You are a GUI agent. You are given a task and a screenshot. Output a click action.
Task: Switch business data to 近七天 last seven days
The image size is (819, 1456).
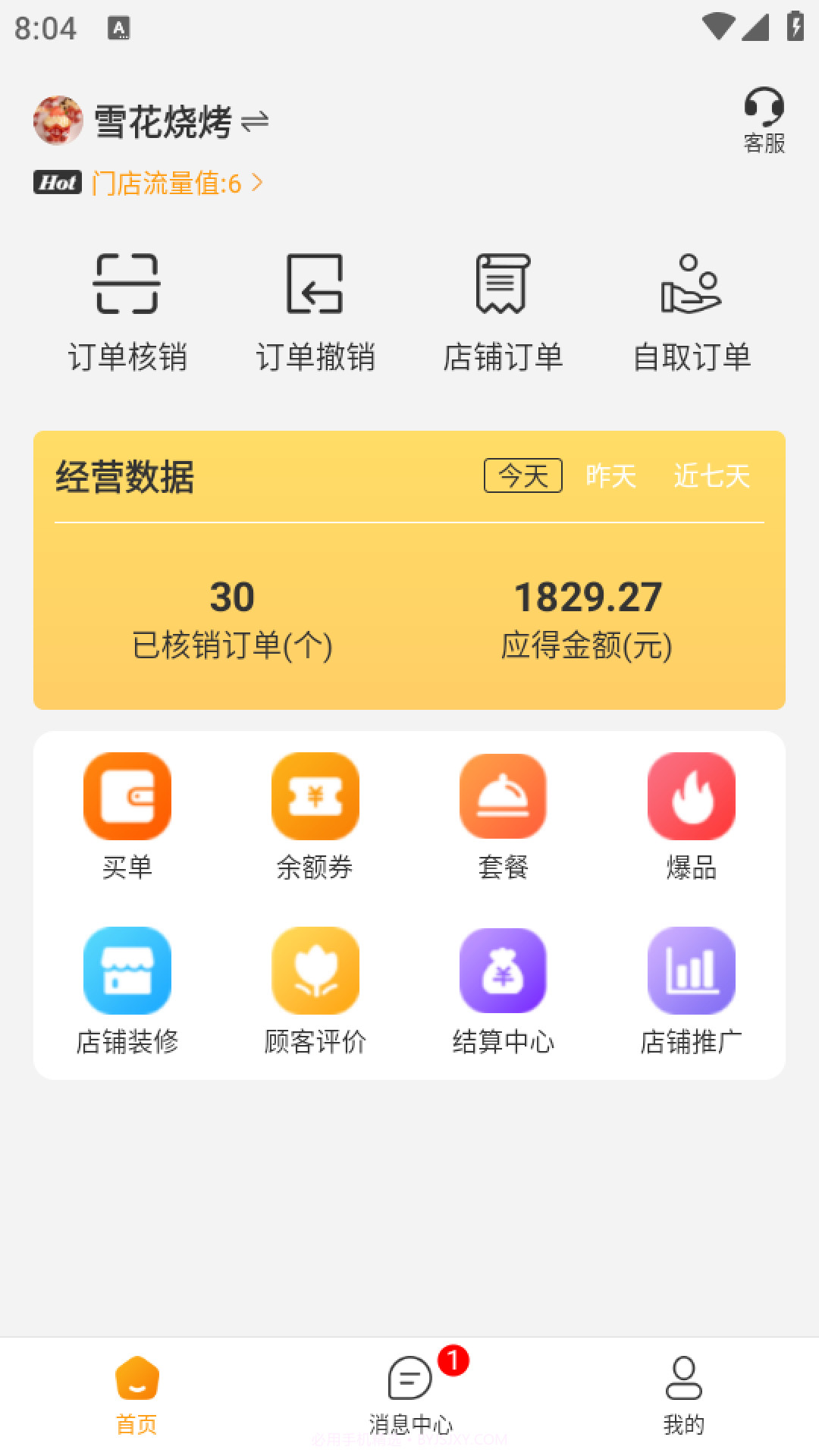712,476
